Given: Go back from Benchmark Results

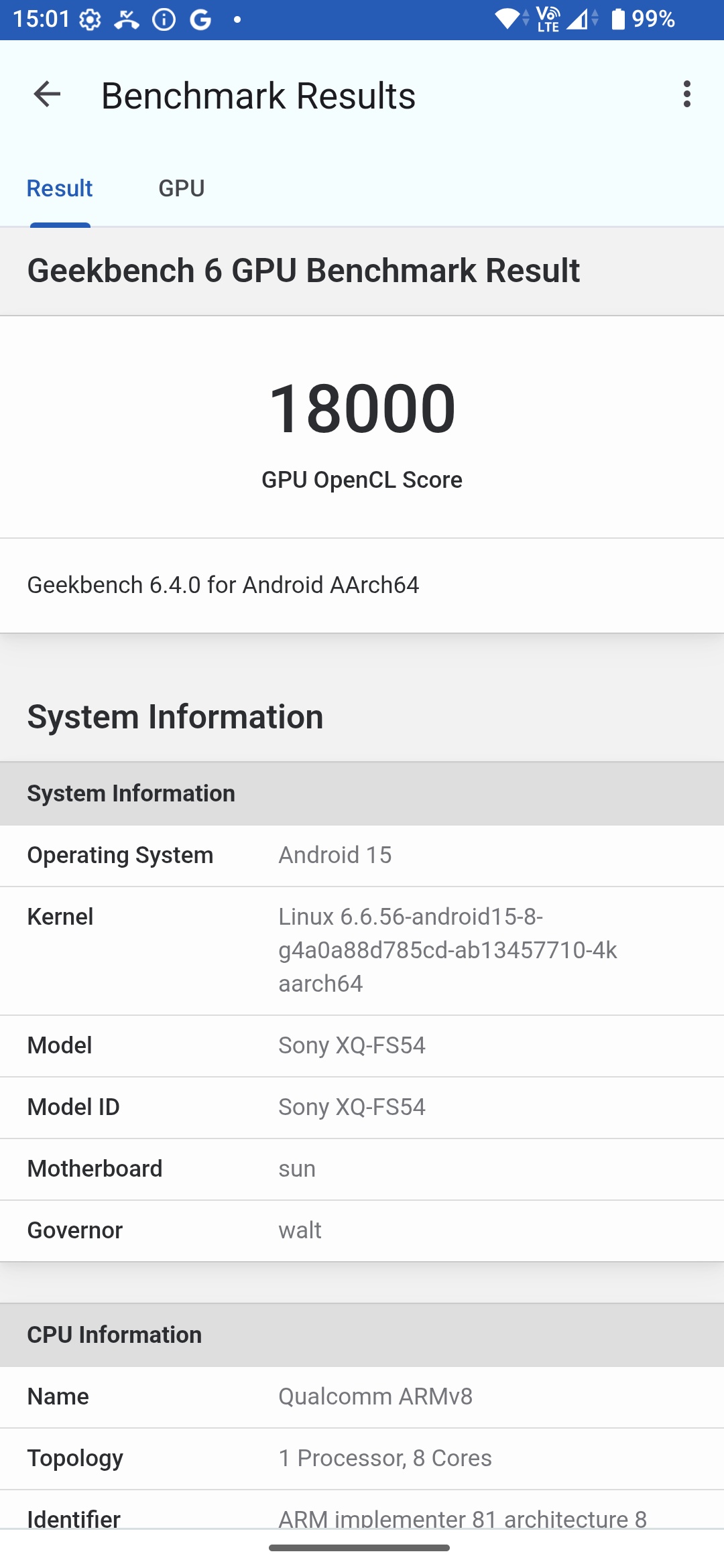Looking at the screenshot, I should 47,94.
